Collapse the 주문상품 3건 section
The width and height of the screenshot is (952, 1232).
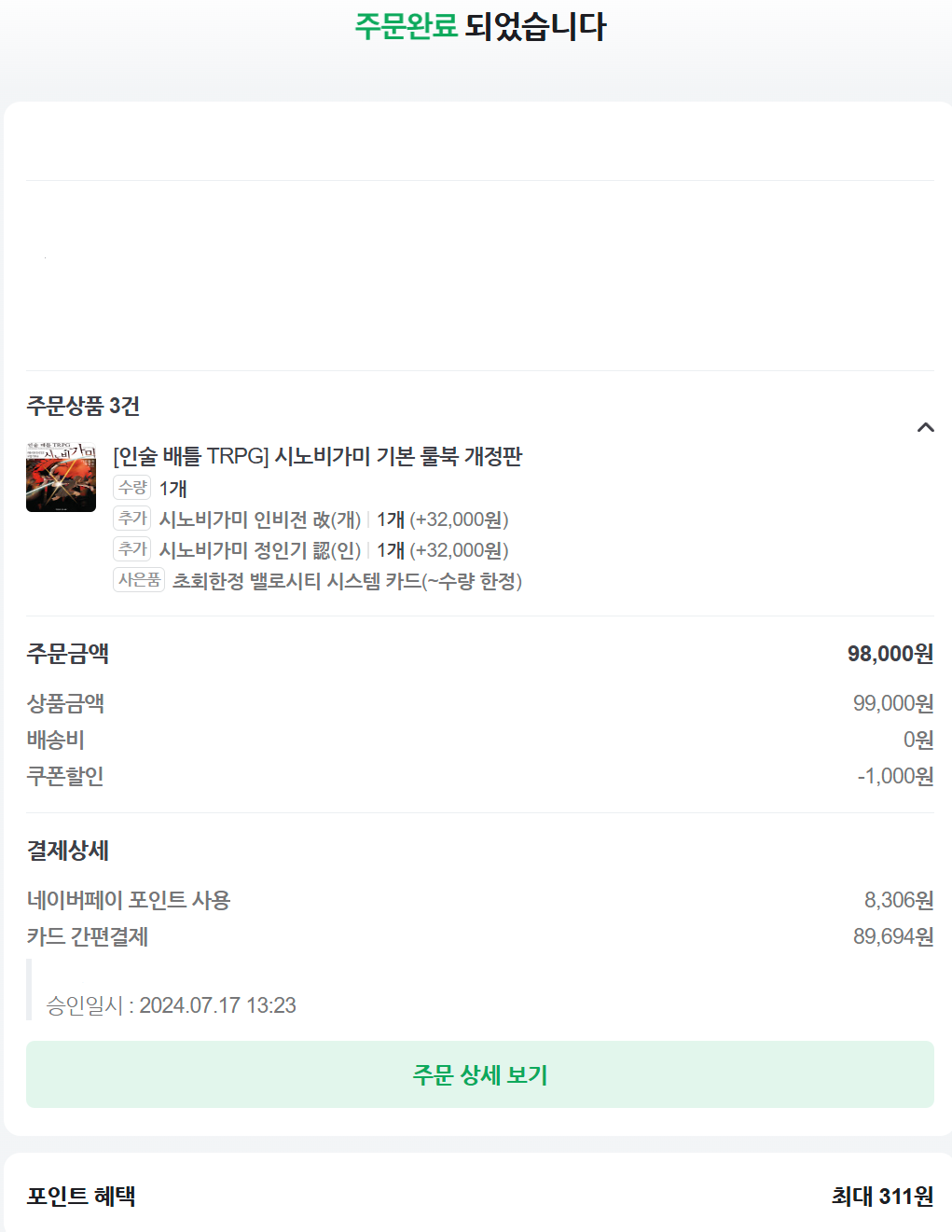925,427
